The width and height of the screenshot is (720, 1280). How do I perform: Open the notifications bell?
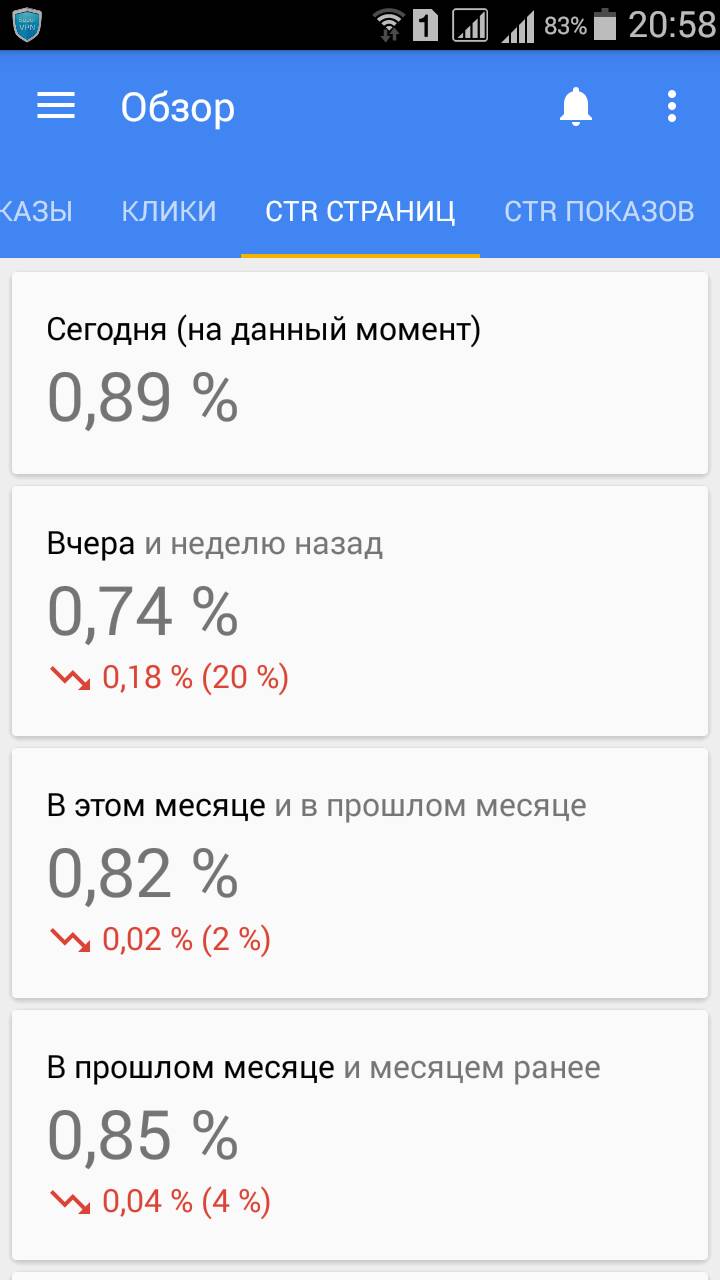(575, 106)
